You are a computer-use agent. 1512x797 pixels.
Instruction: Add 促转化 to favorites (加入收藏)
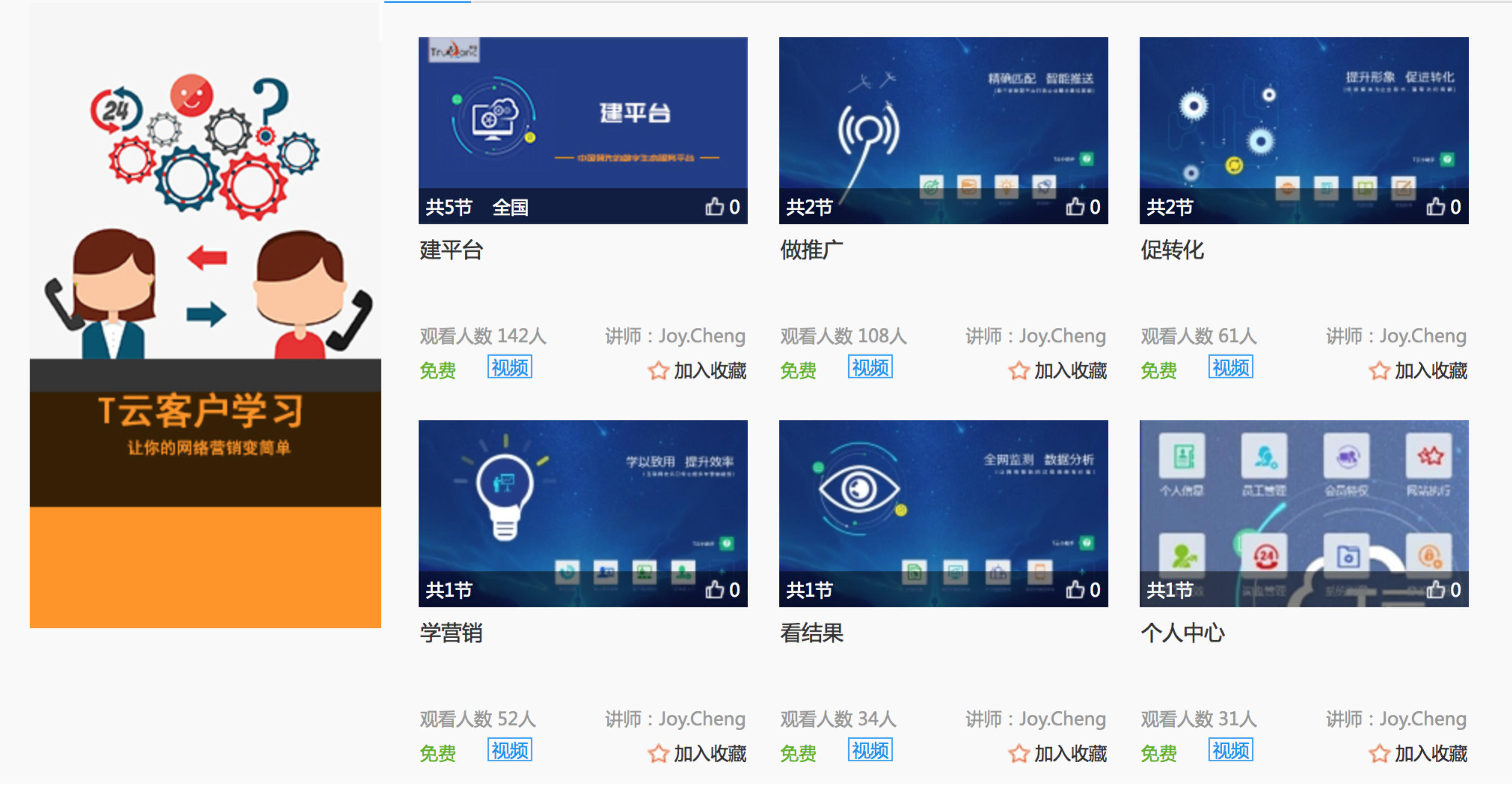pos(1418,371)
